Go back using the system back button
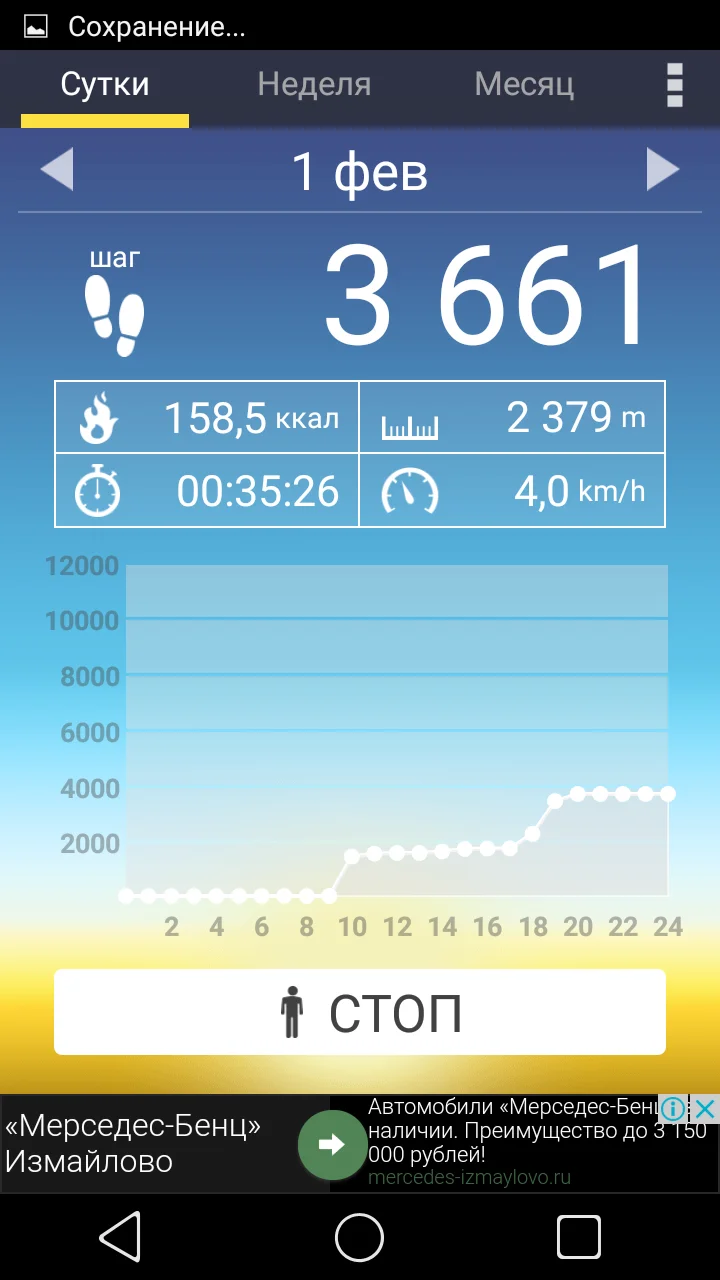Image resolution: width=720 pixels, height=1280 pixels. coord(120,1238)
